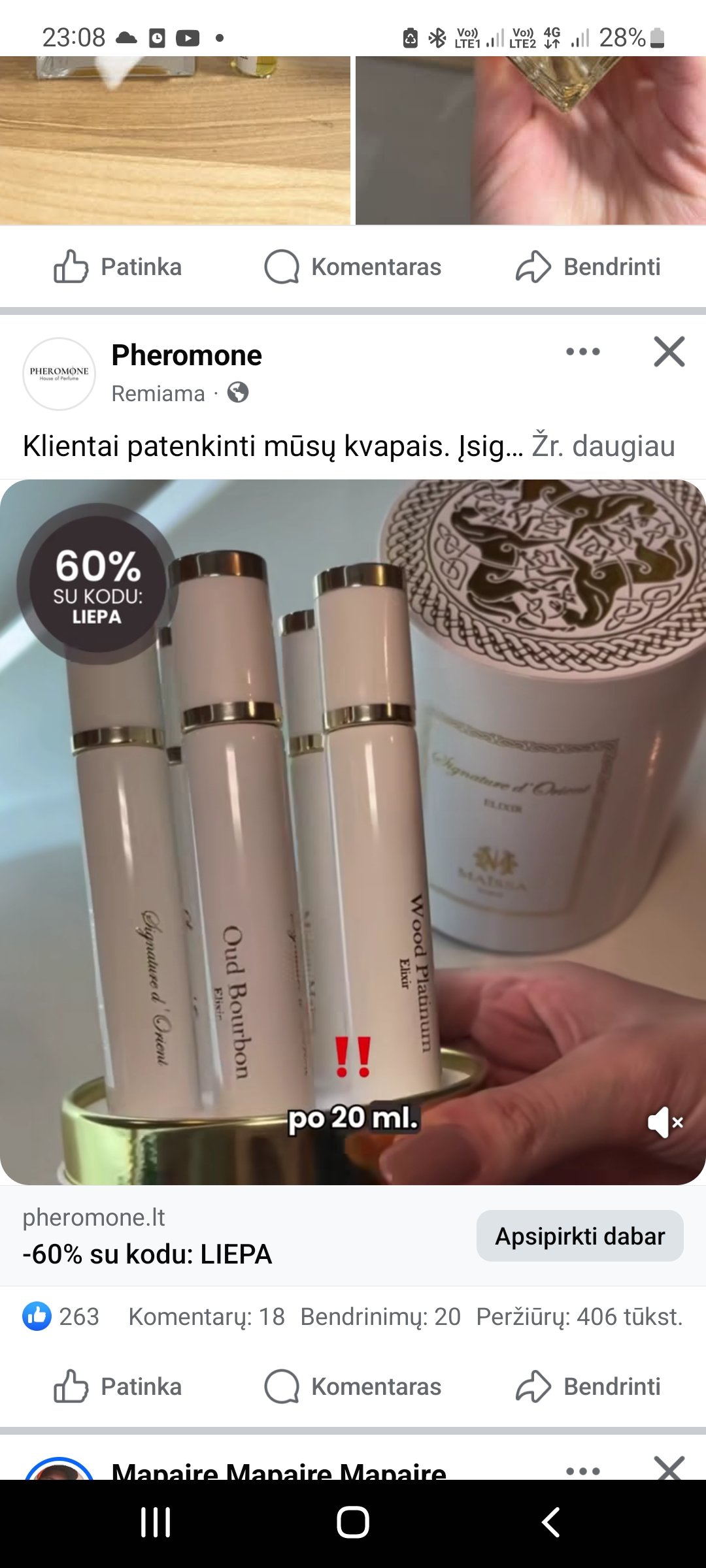Like the Pheromone post with Patinka
Screen dimensions: 706x1568
(118, 1386)
